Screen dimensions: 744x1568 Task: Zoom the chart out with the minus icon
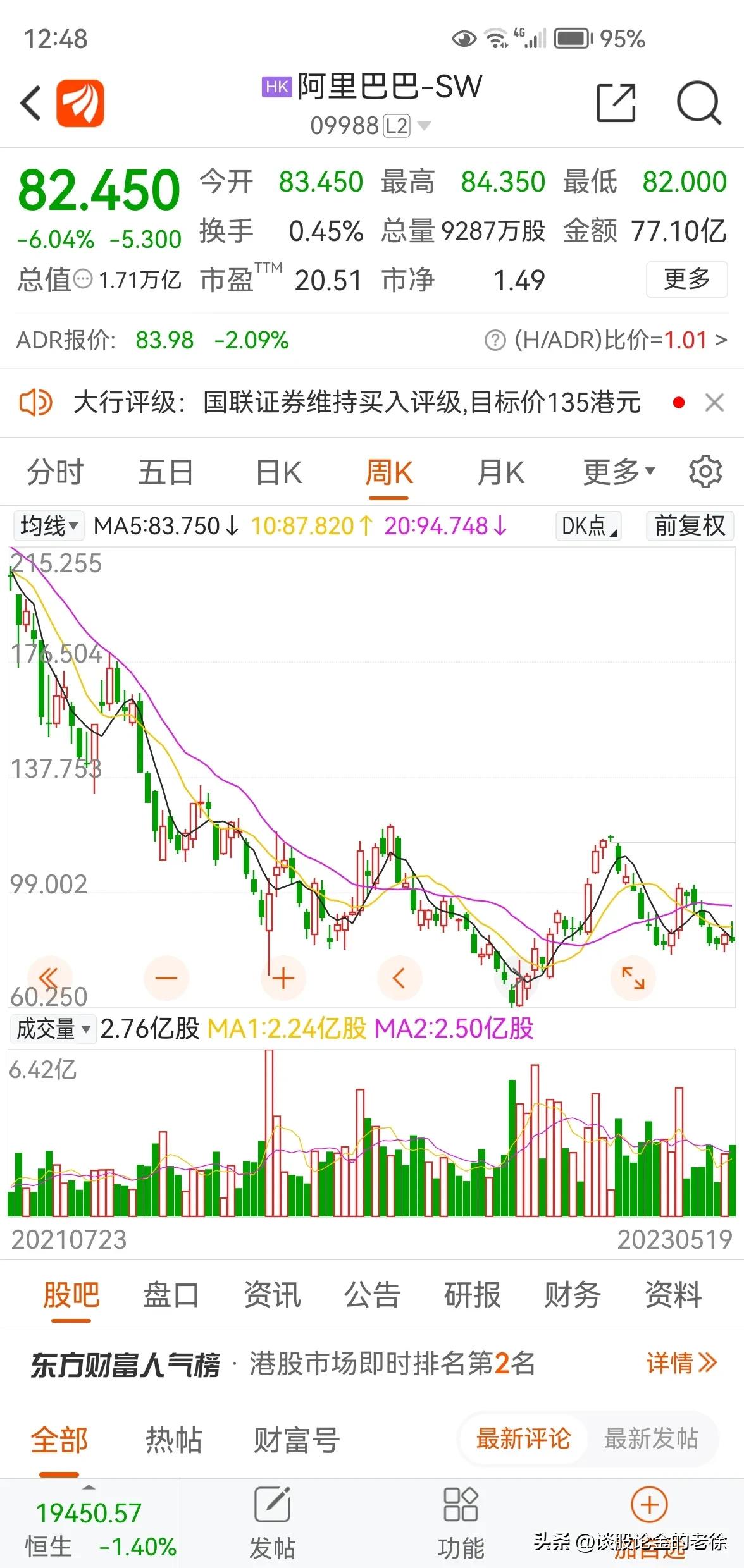click(x=166, y=978)
